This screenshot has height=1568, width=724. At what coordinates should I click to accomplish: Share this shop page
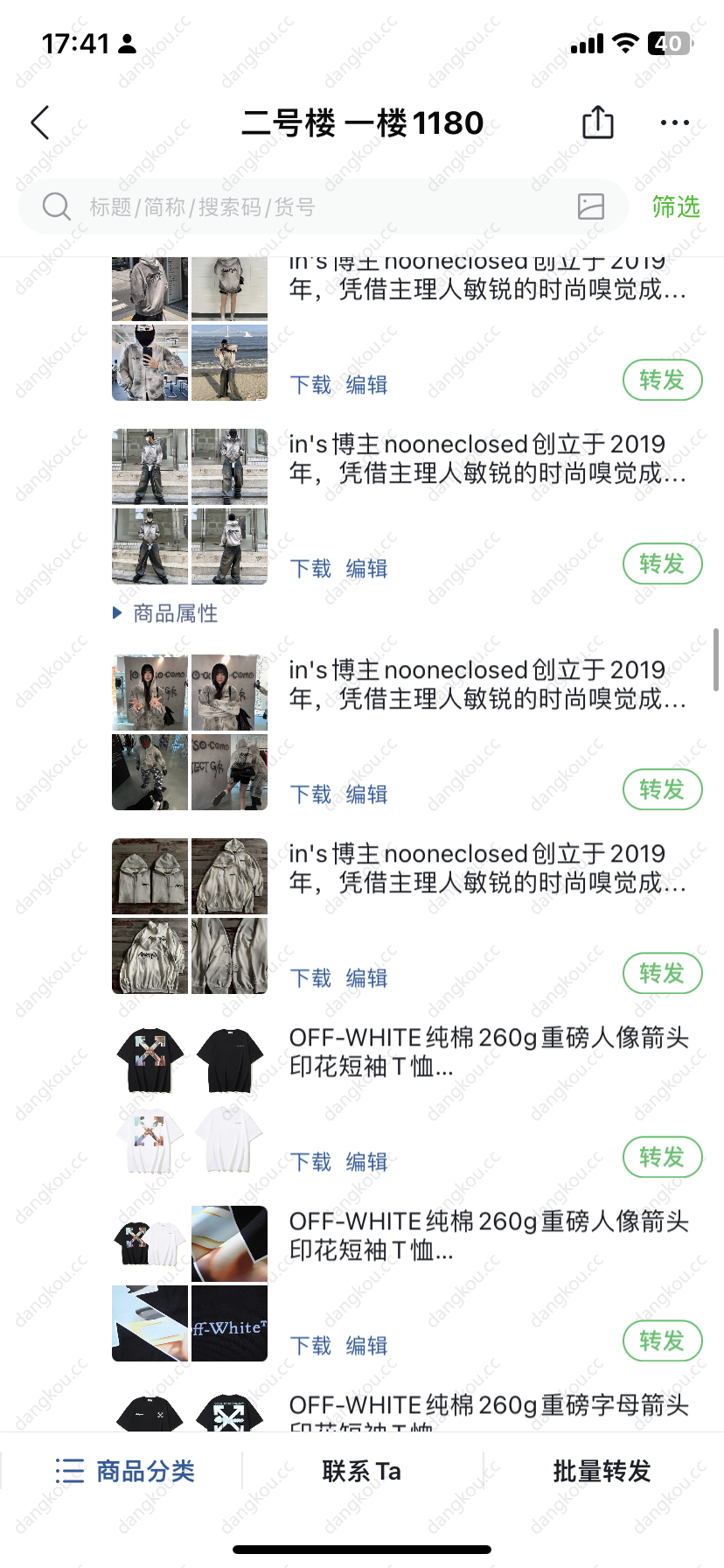point(598,122)
